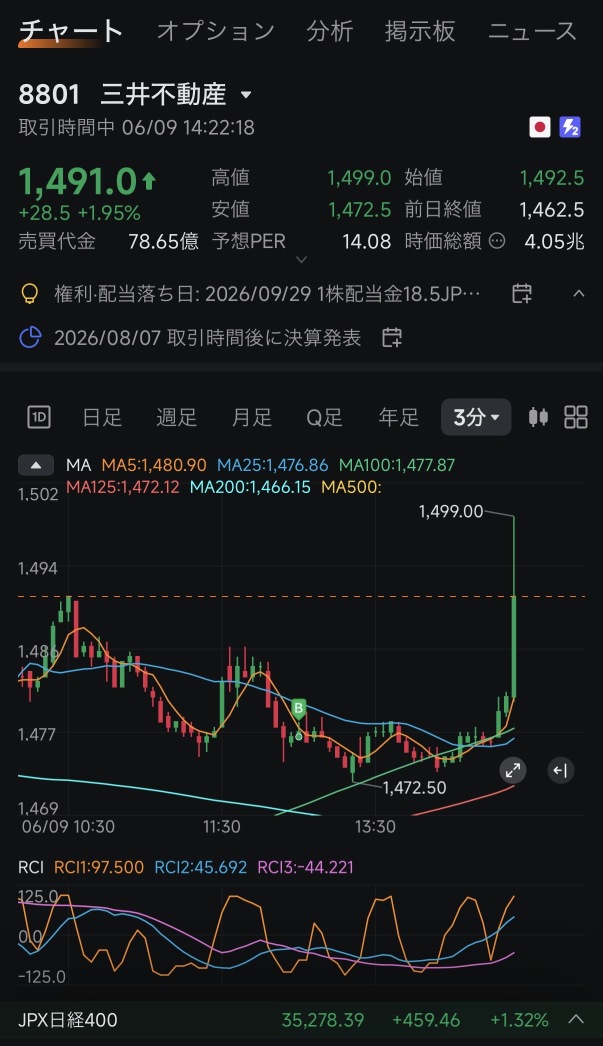Open the chart layout grid icon
The height and width of the screenshot is (1046, 603).
576,417
